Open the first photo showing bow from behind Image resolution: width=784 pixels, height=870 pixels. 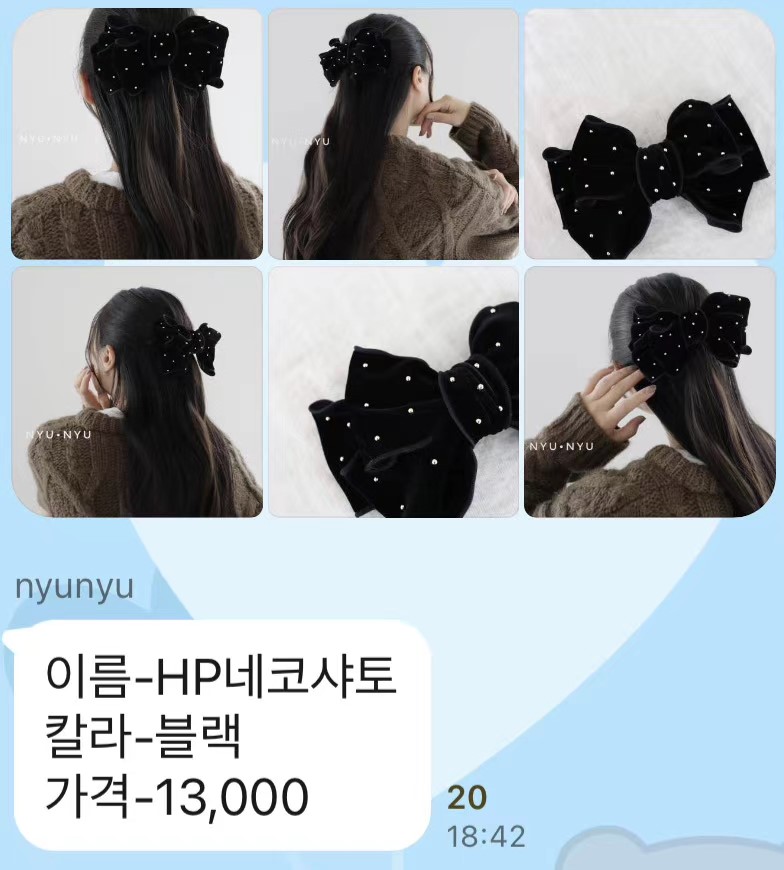coord(137,134)
